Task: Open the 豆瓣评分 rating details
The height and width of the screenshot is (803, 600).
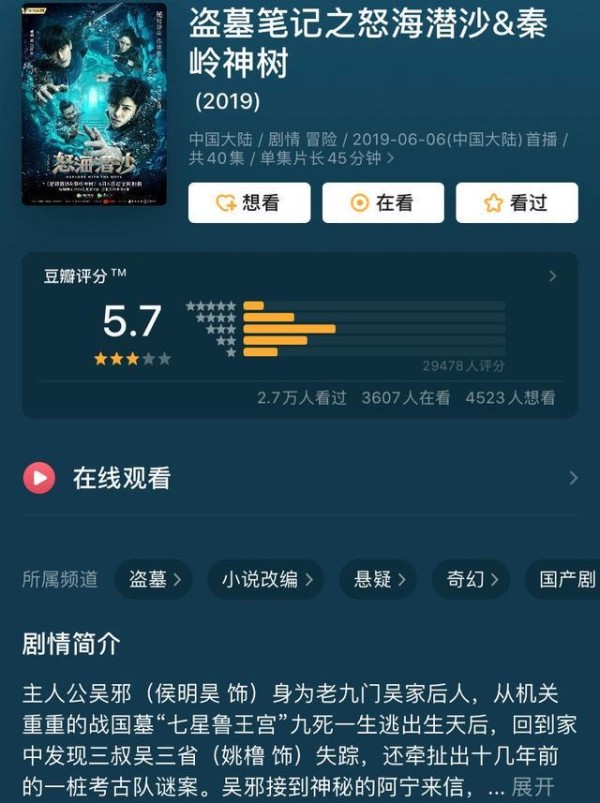Action: click(x=553, y=276)
